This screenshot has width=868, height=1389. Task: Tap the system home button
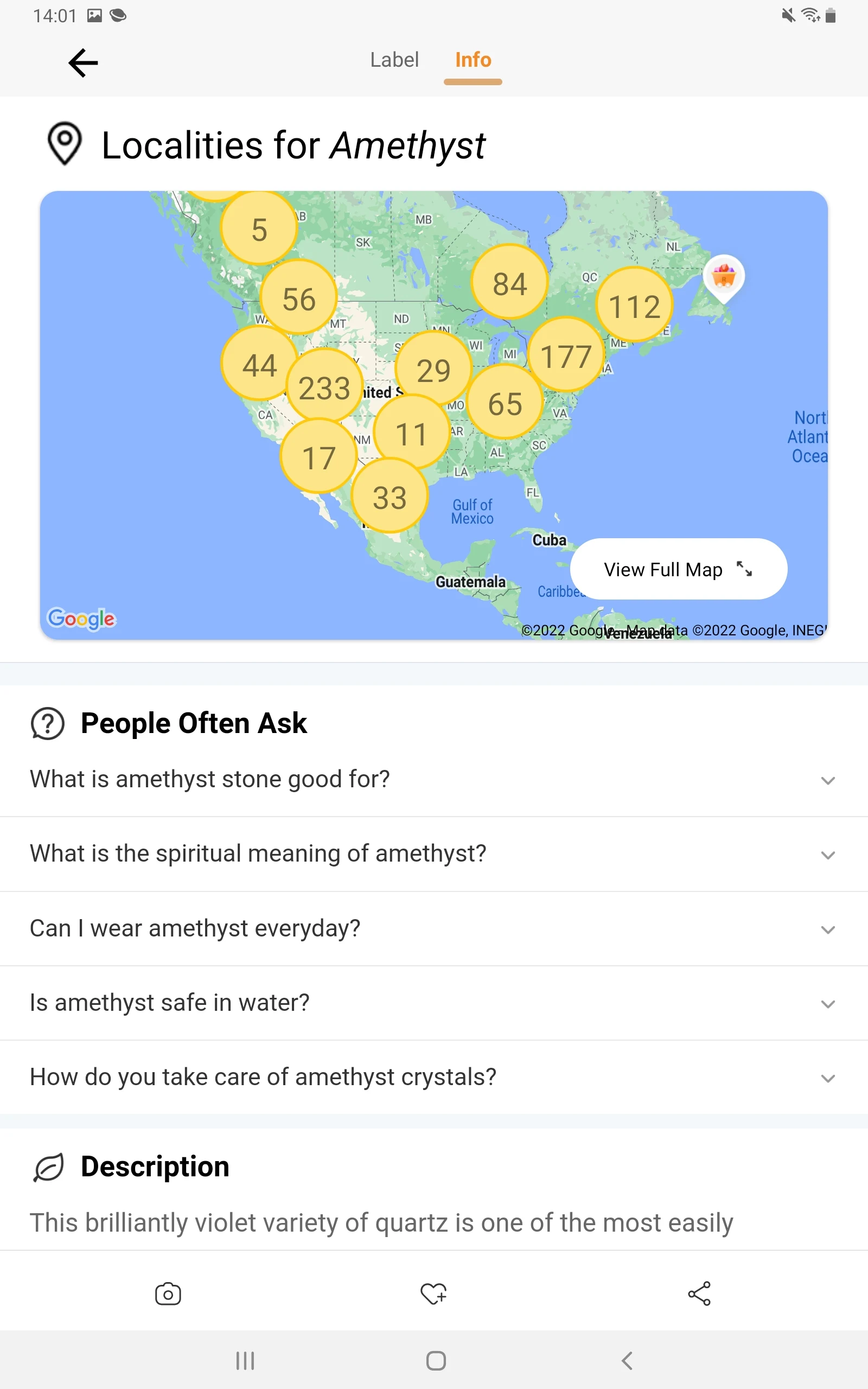pyautogui.click(x=436, y=1360)
